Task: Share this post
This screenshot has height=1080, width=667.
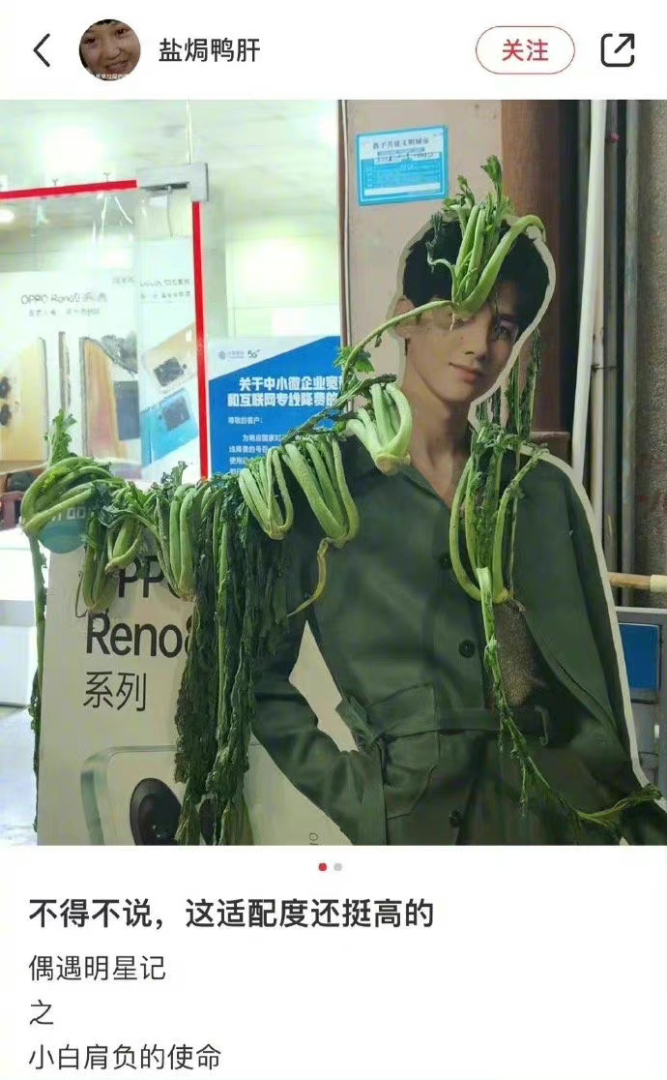Action: pyautogui.click(x=618, y=50)
